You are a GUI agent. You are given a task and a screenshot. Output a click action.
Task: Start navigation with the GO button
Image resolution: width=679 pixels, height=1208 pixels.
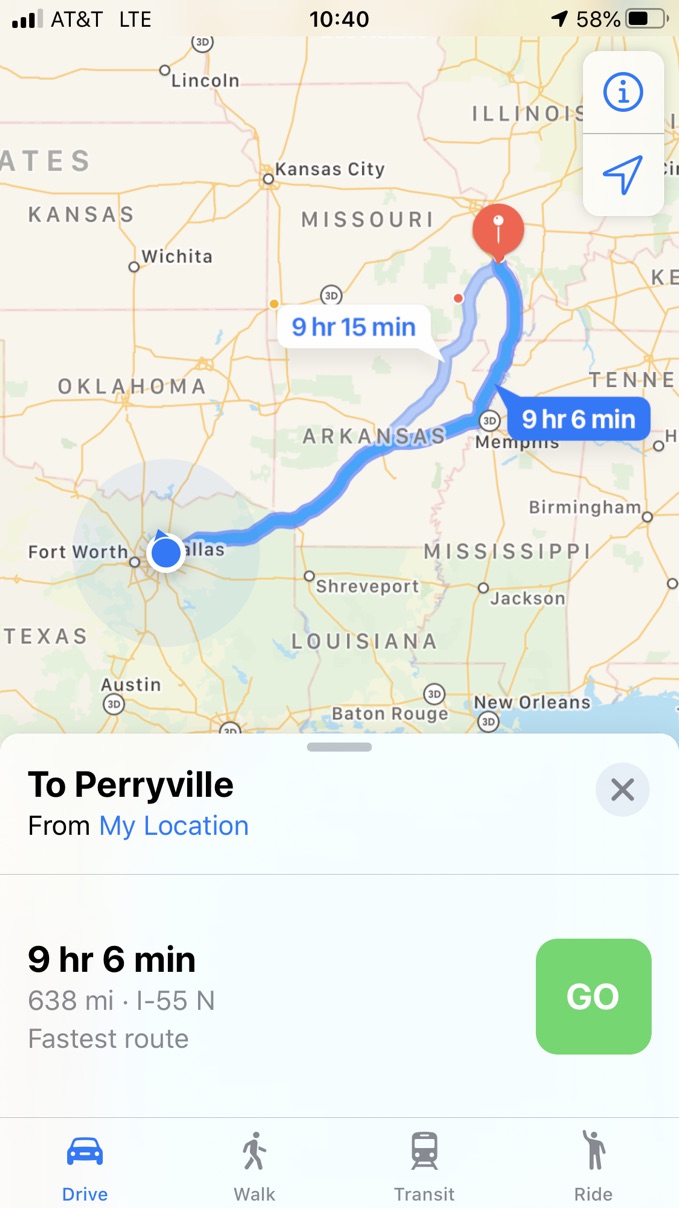click(x=593, y=996)
